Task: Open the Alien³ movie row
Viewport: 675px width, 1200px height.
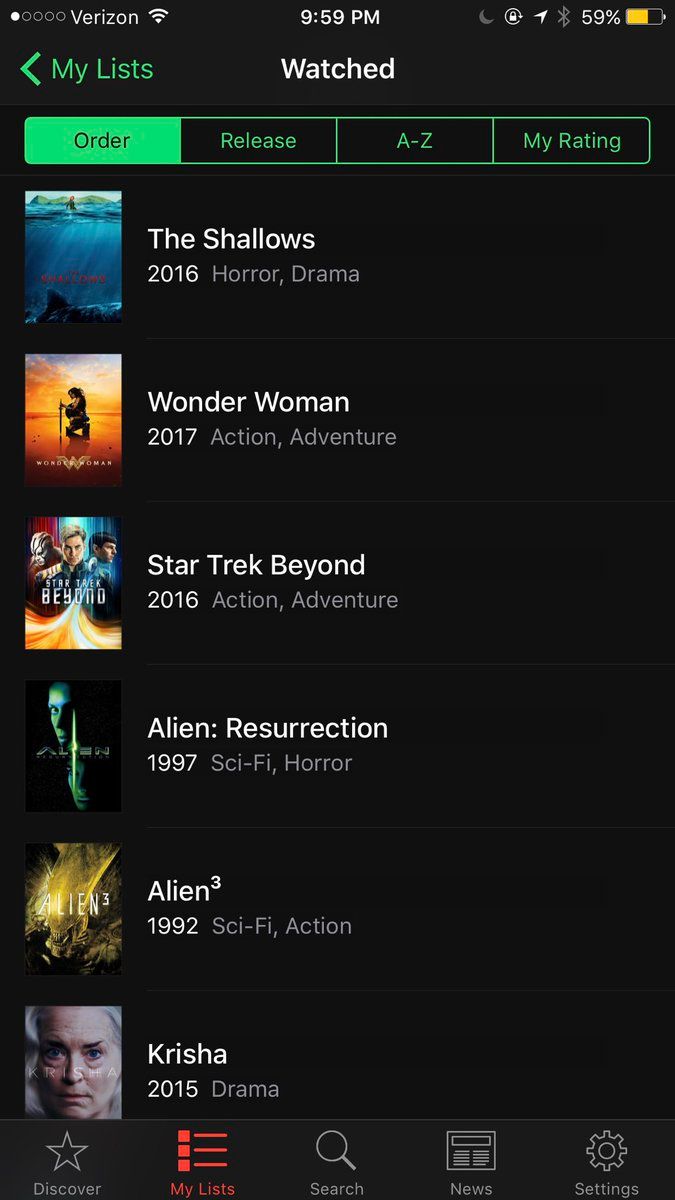Action: (x=337, y=909)
